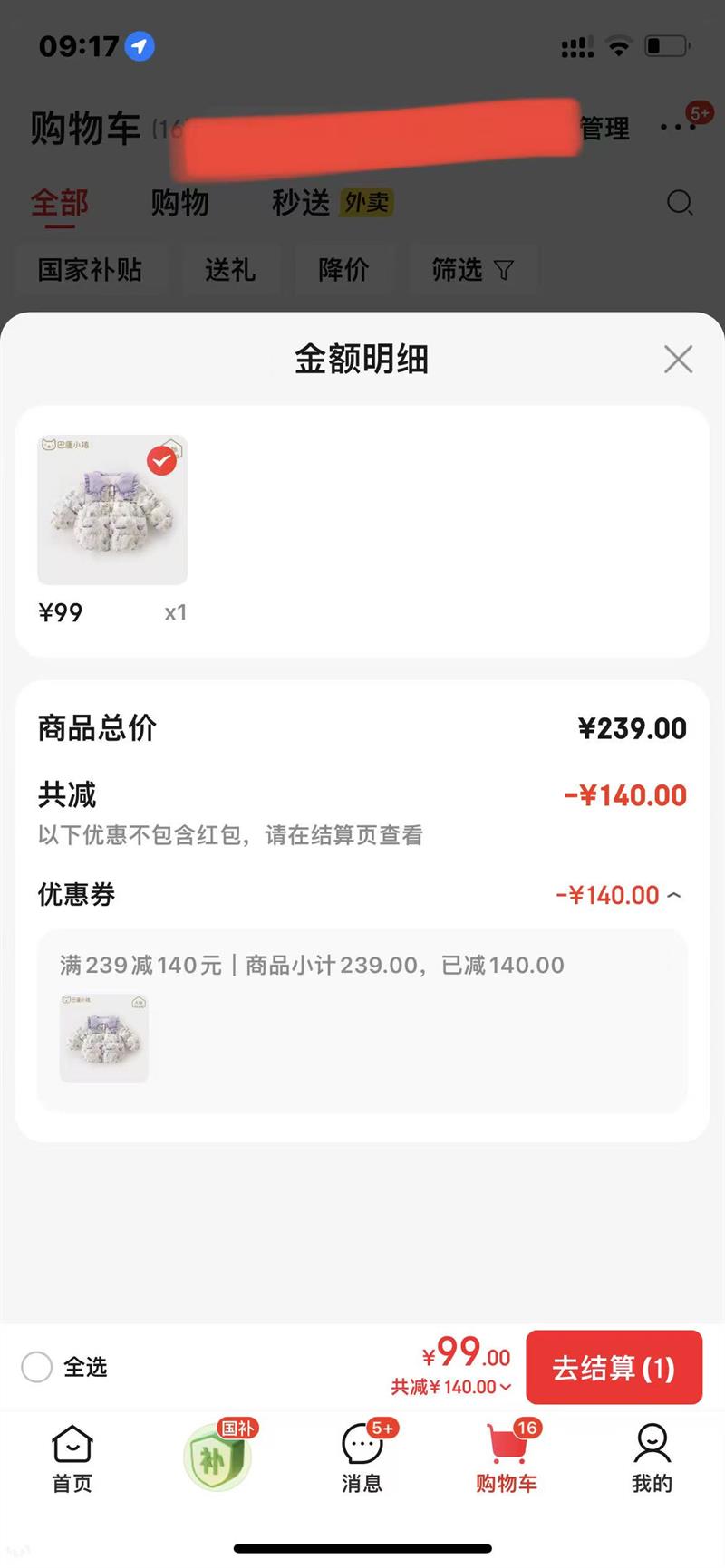Screen dimensions: 725x1568
Task: Go to the 我的 profile tab
Action: tap(652, 1456)
